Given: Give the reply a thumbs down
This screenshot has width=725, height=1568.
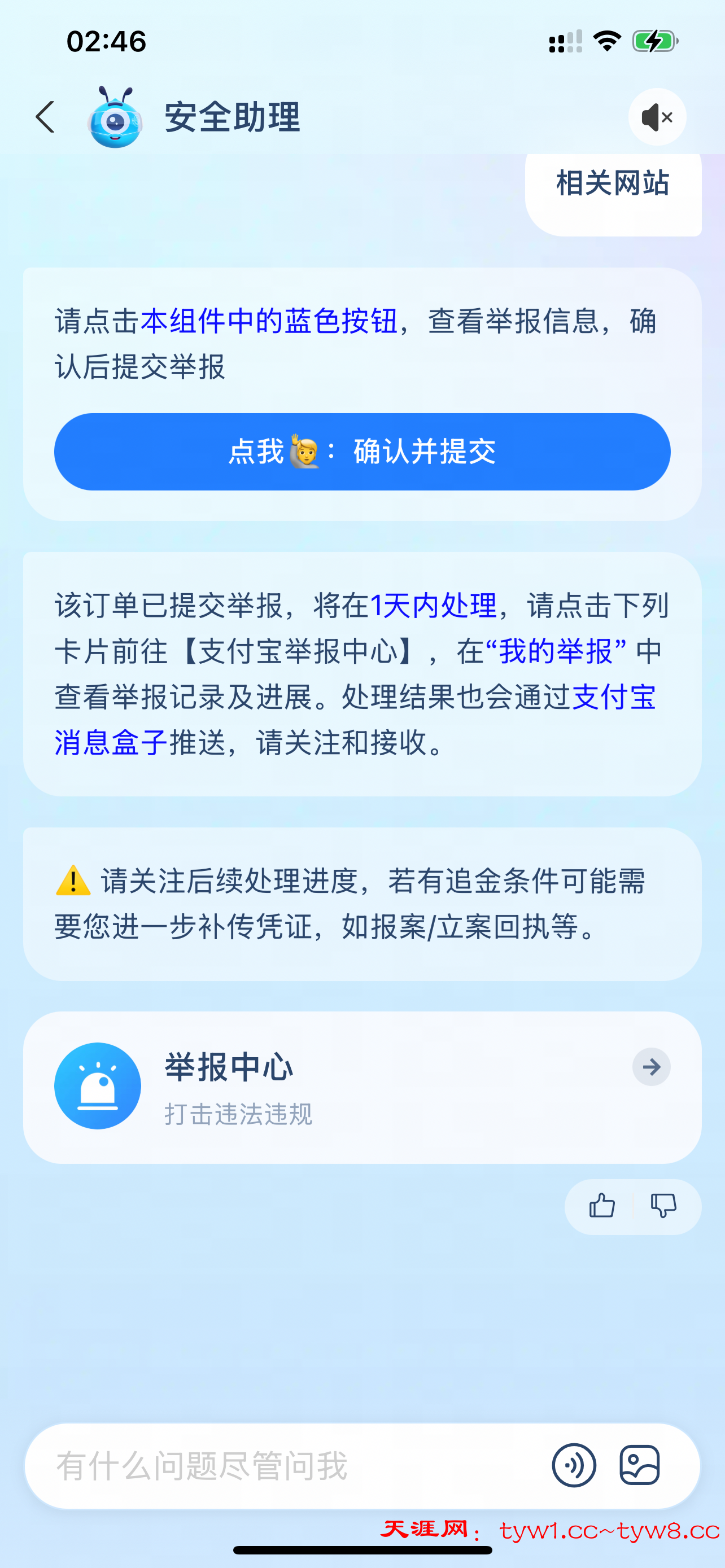Looking at the screenshot, I should point(663,1206).
